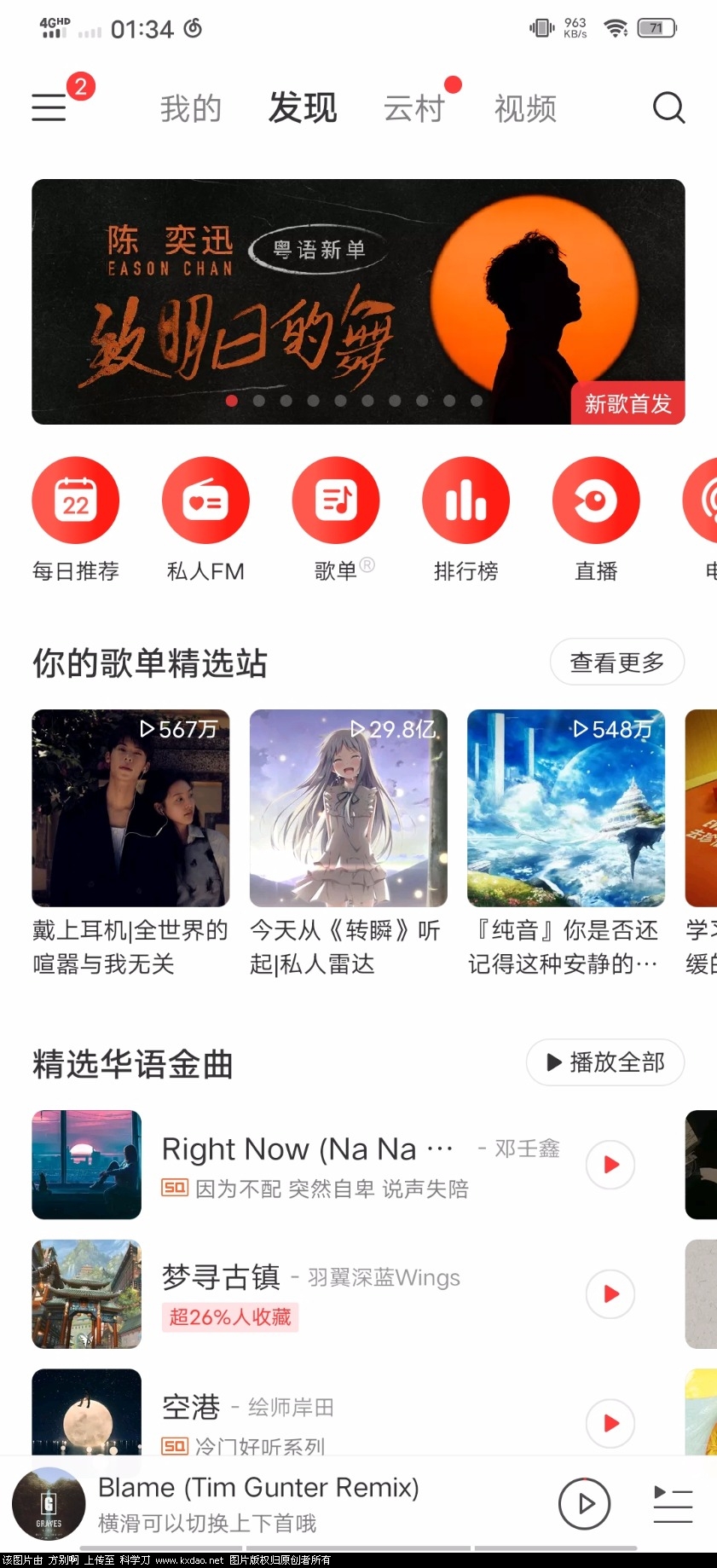
Task: Click the 查看更多 see more button
Action: [x=616, y=662]
